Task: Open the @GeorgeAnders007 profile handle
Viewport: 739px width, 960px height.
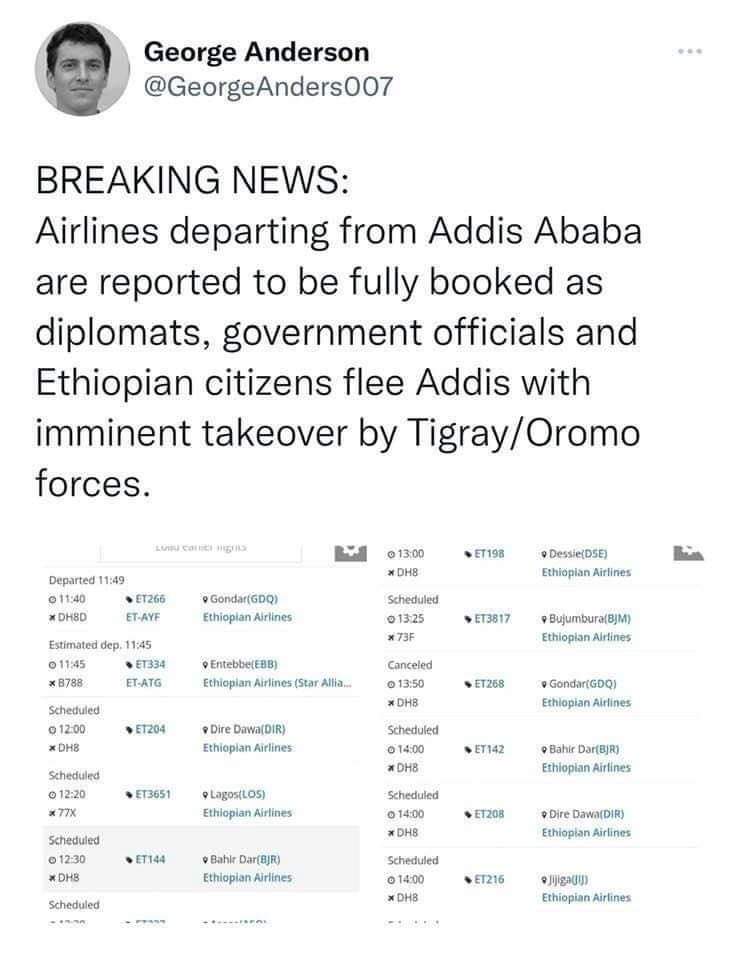Action: 268,87
